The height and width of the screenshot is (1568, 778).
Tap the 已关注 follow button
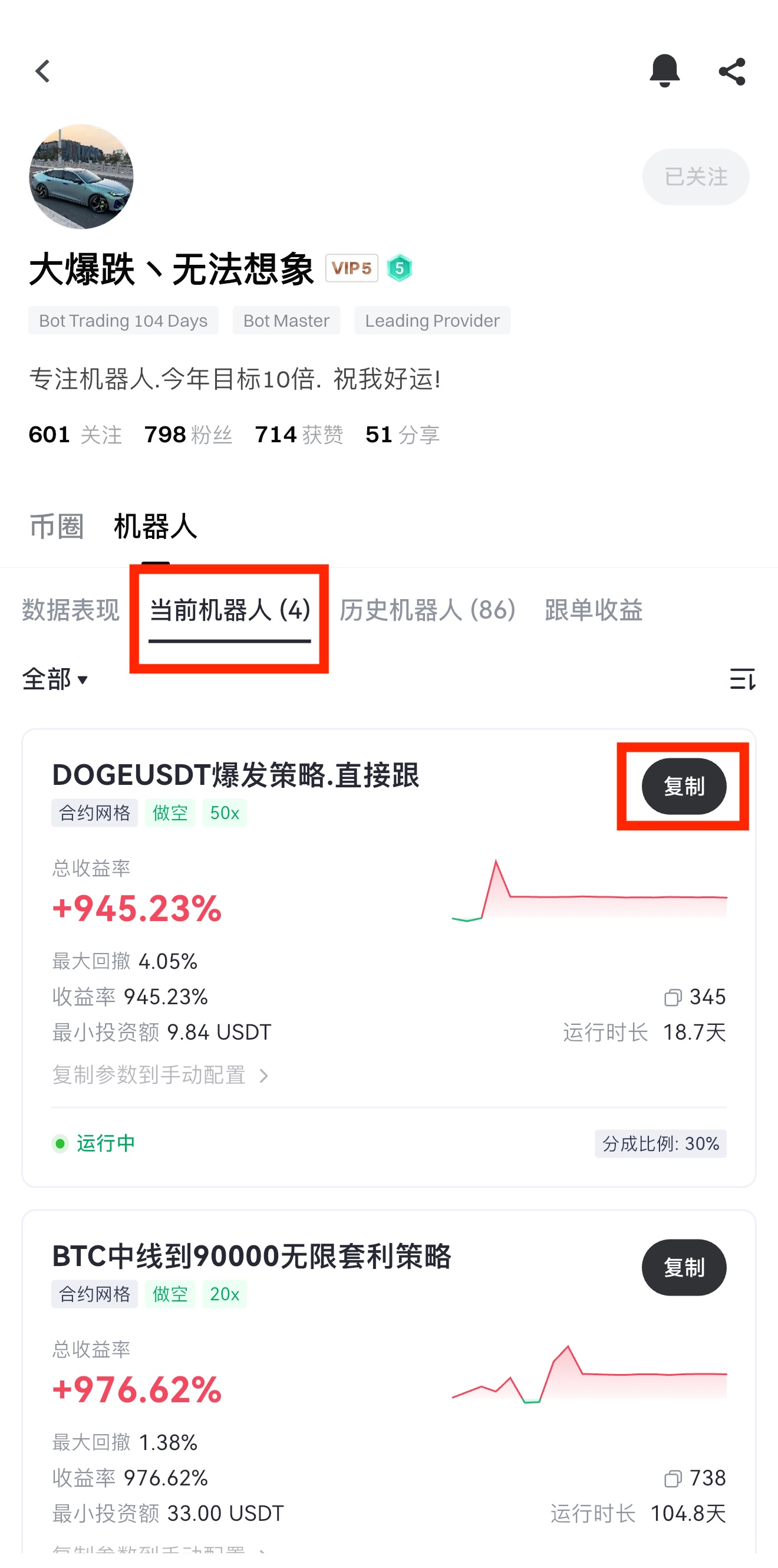tap(695, 177)
